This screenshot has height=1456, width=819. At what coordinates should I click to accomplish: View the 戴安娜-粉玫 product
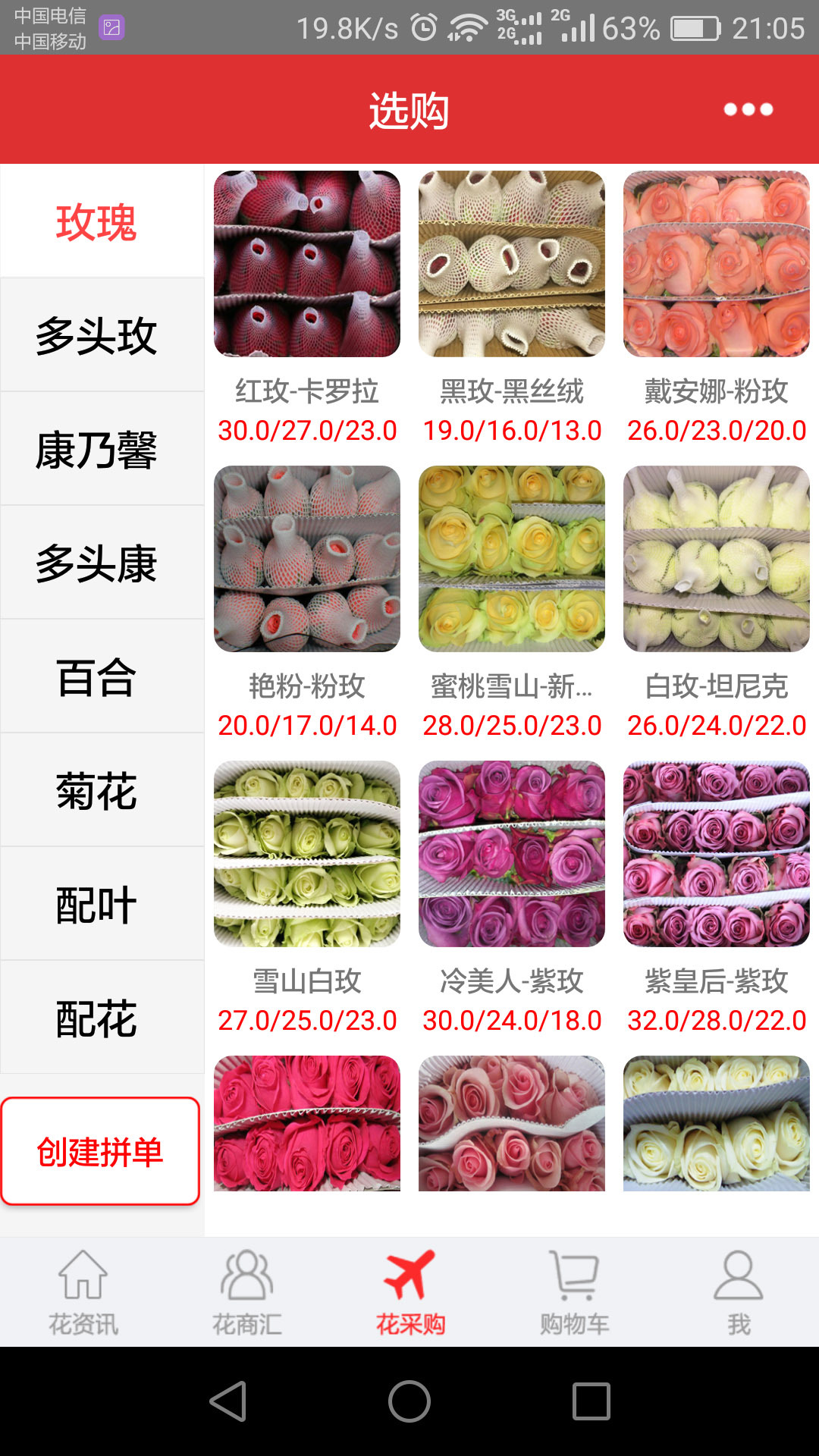[717, 264]
